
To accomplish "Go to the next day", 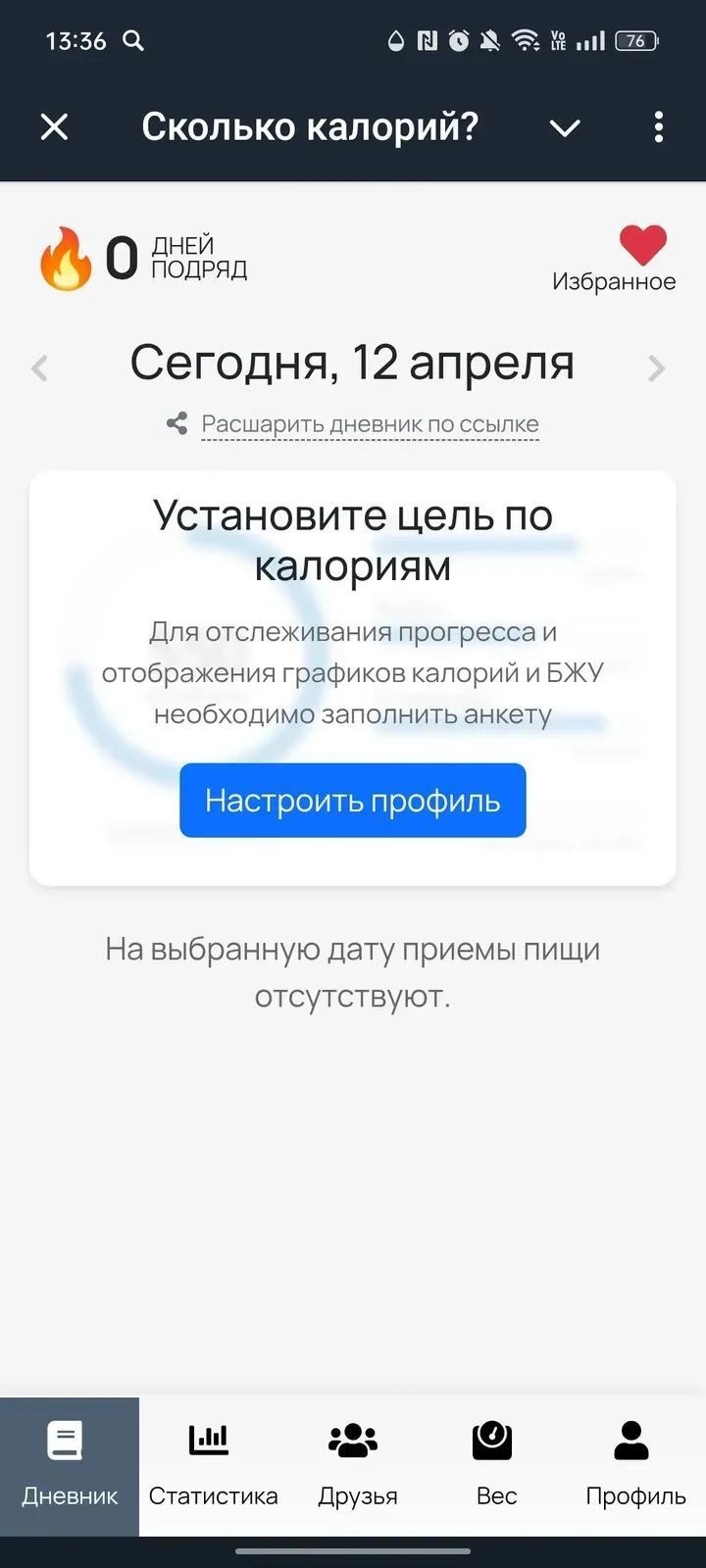I will coord(656,367).
